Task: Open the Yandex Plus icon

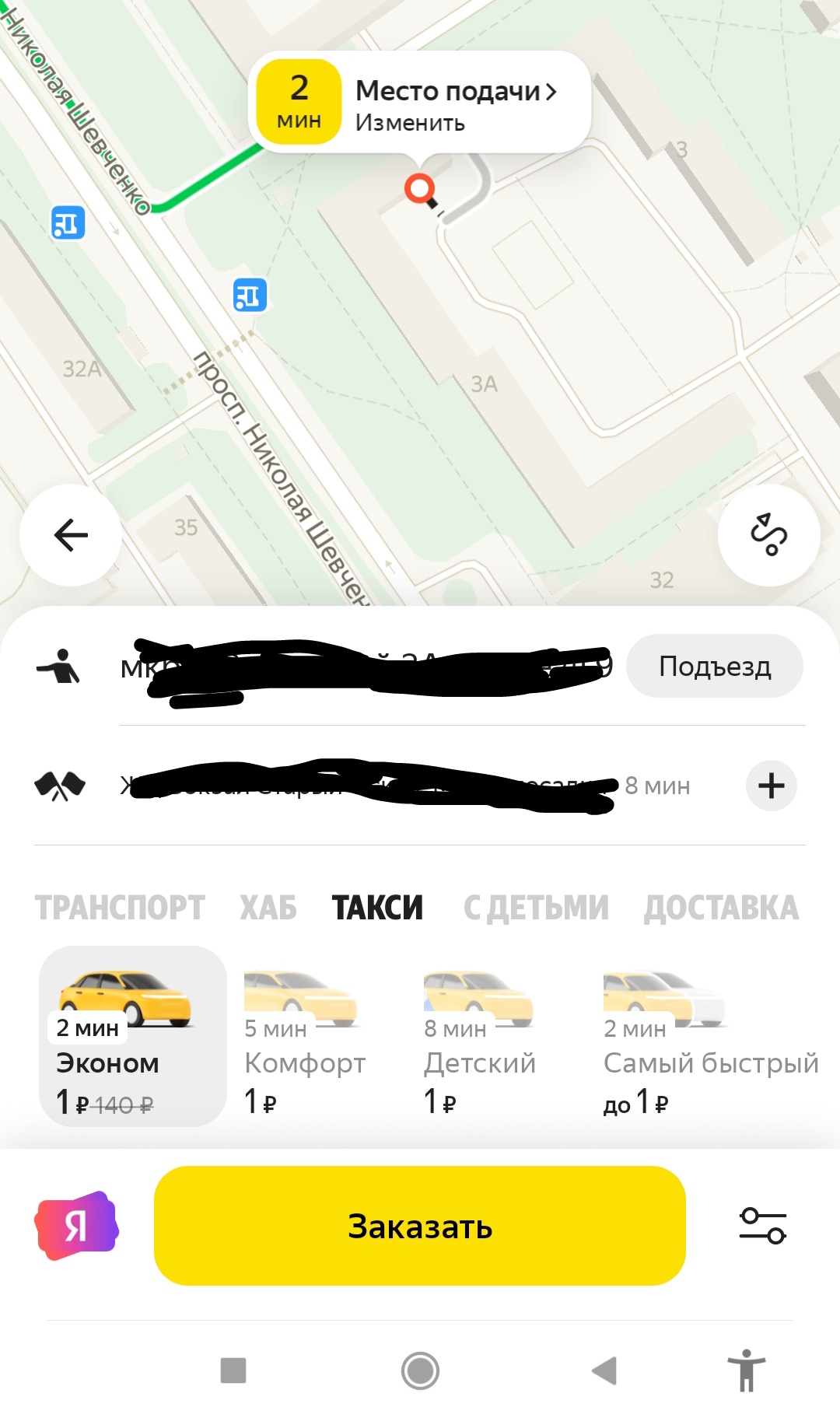Action: click(76, 1226)
